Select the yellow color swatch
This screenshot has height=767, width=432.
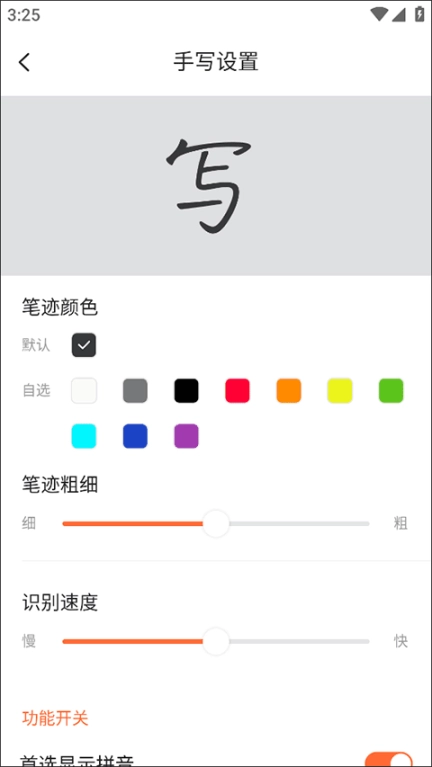click(x=340, y=390)
